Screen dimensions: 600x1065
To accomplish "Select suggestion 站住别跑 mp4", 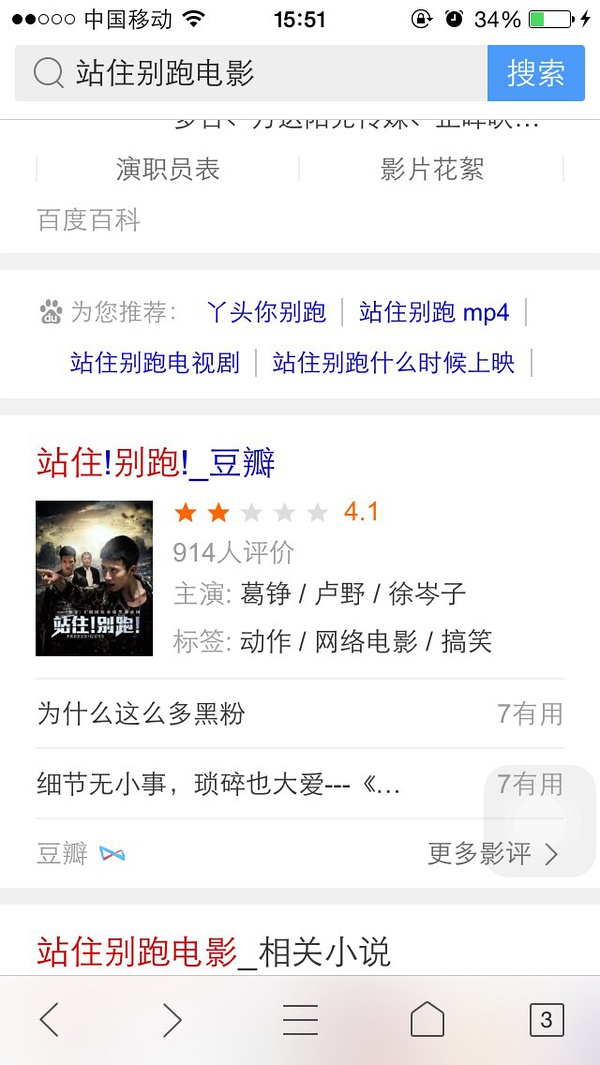I will [x=434, y=312].
